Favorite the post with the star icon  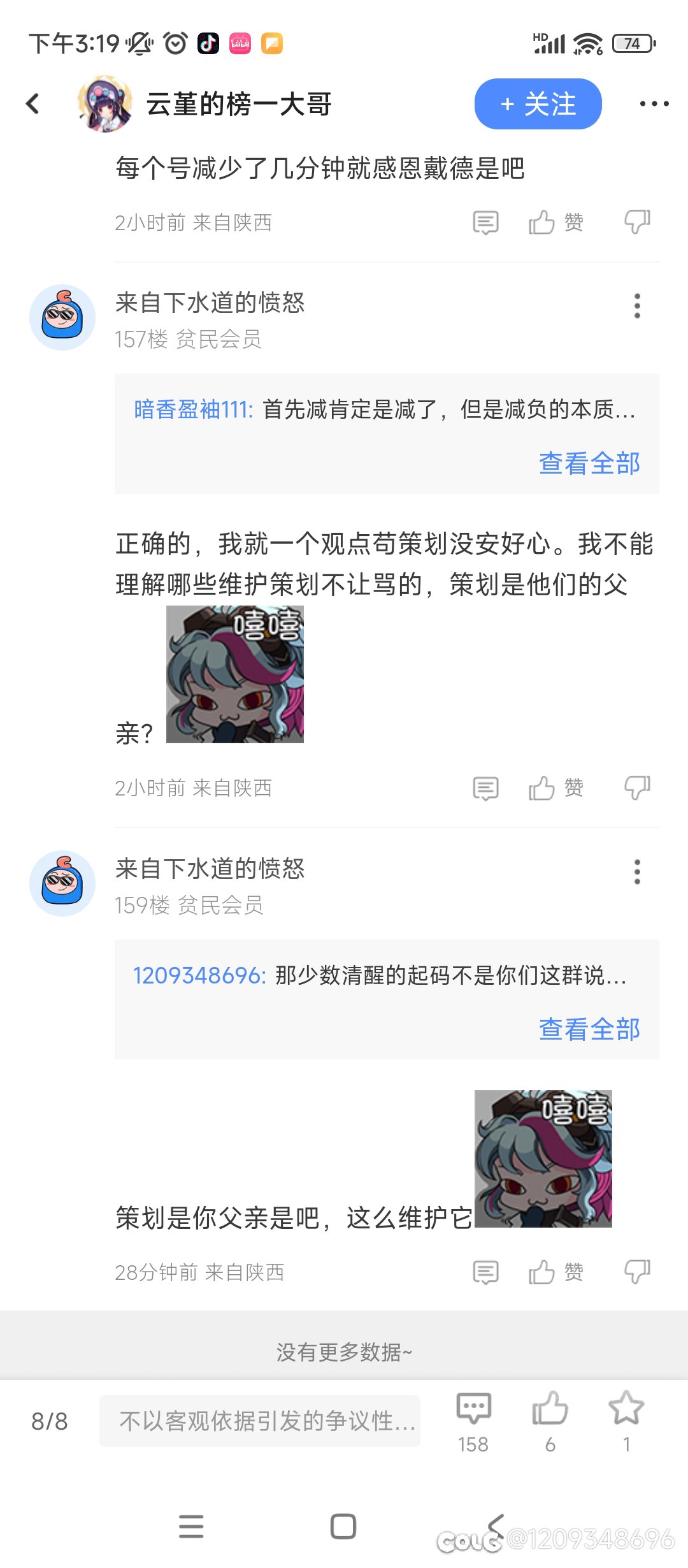(x=626, y=1421)
